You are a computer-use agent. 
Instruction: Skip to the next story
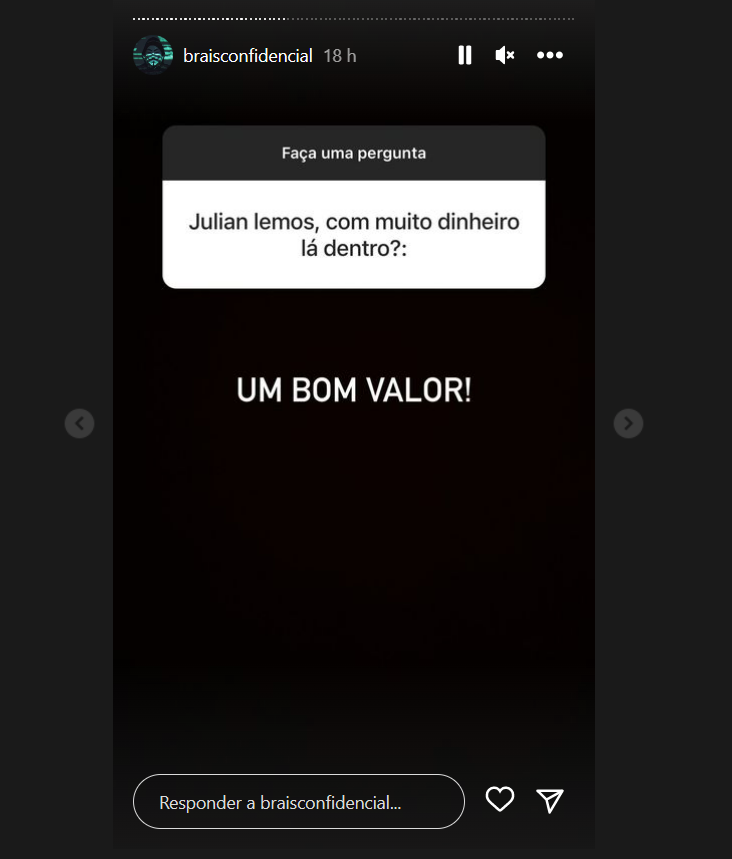pos(628,424)
